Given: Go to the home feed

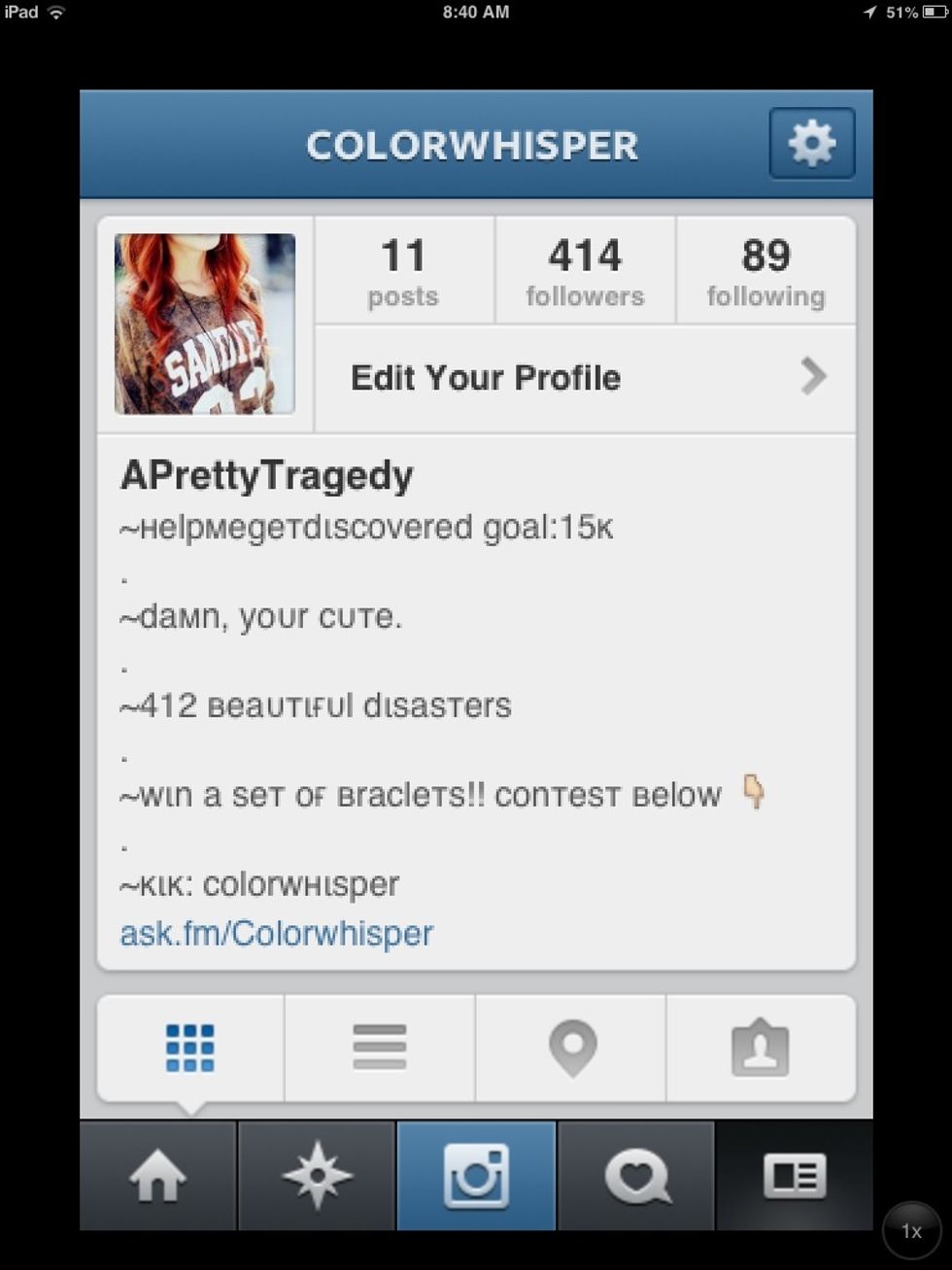Looking at the screenshot, I should tap(158, 1176).
